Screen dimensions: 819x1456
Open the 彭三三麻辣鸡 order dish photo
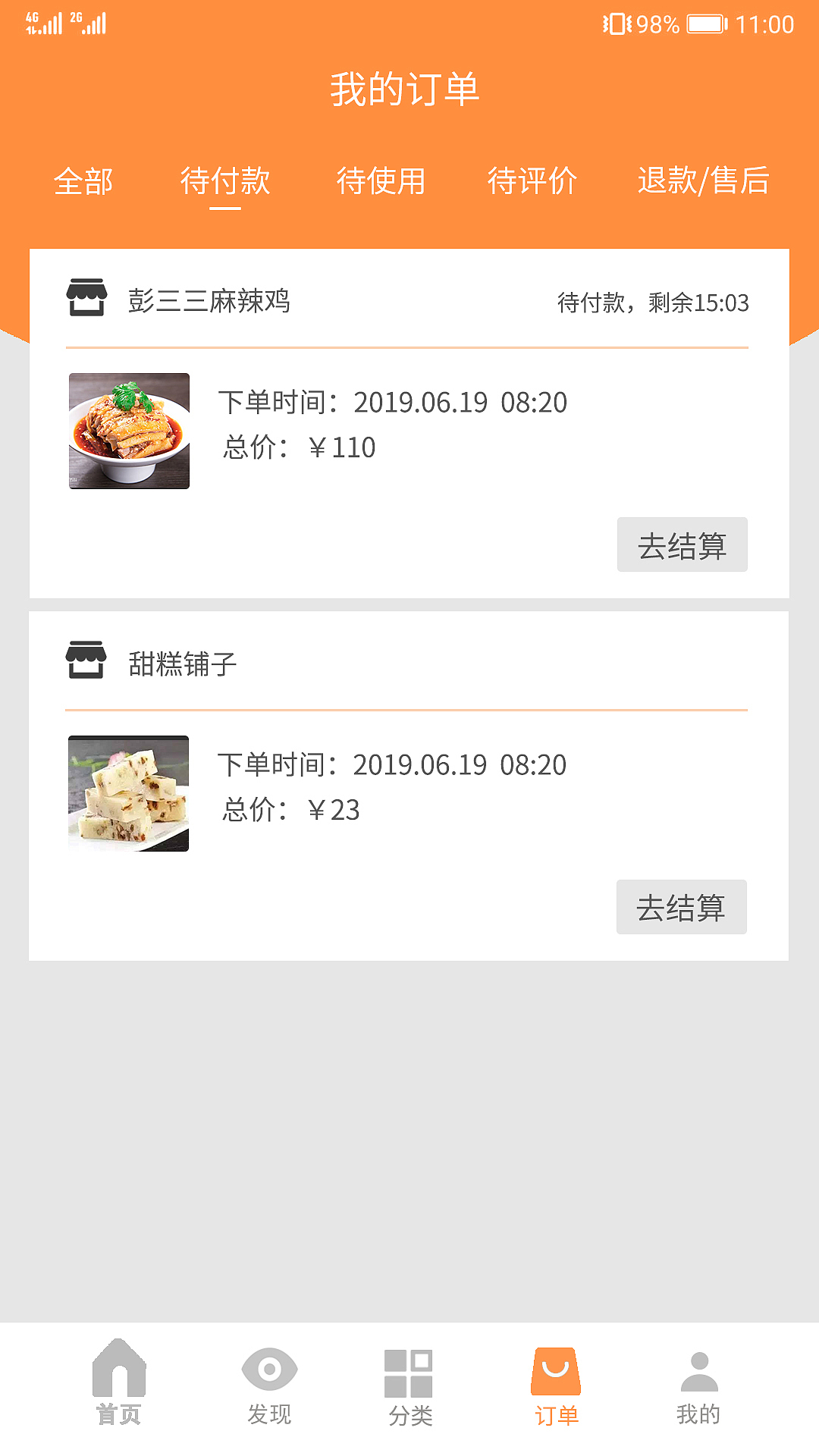coord(129,431)
